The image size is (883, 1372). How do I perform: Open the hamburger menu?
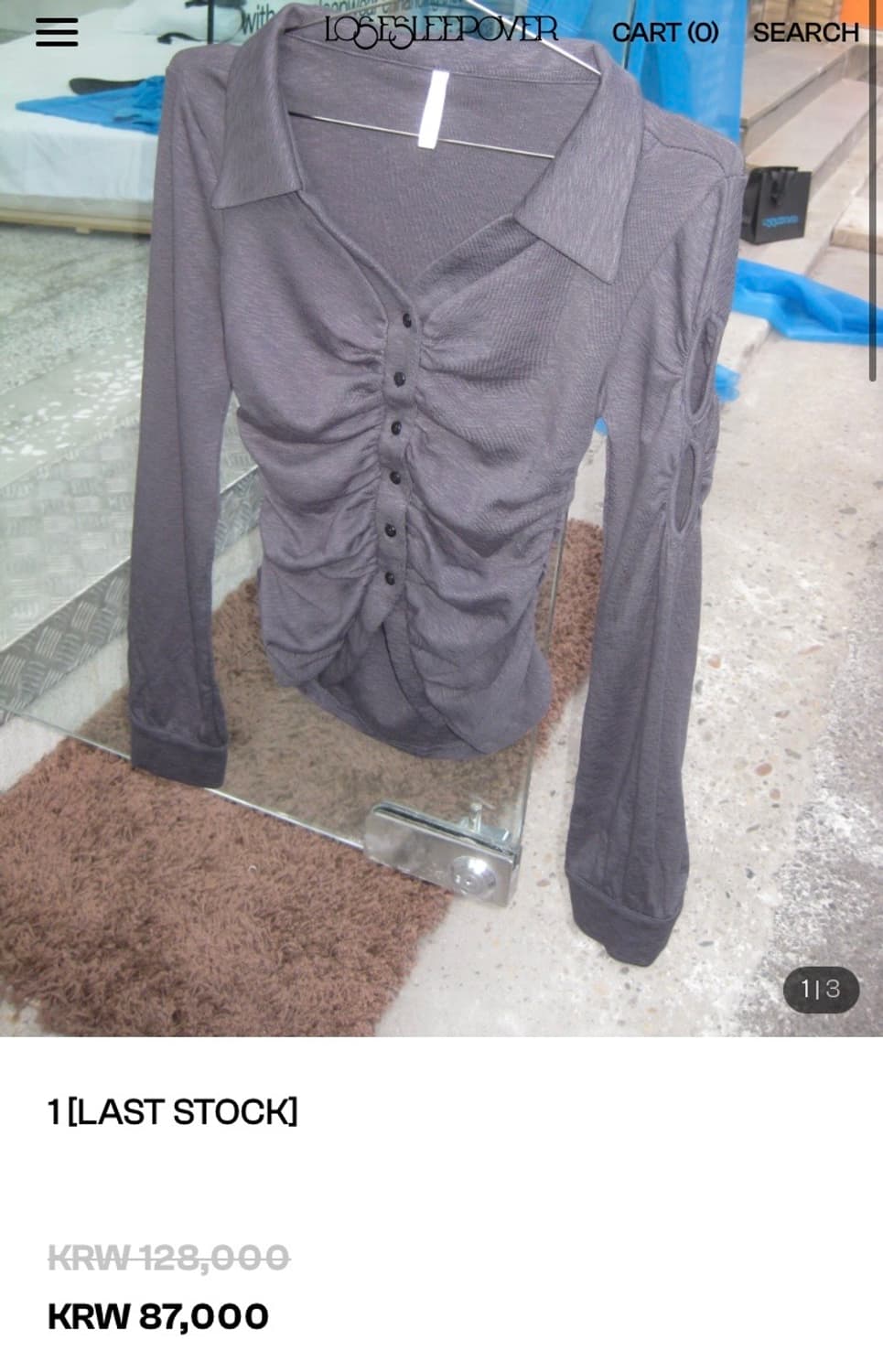(x=57, y=33)
